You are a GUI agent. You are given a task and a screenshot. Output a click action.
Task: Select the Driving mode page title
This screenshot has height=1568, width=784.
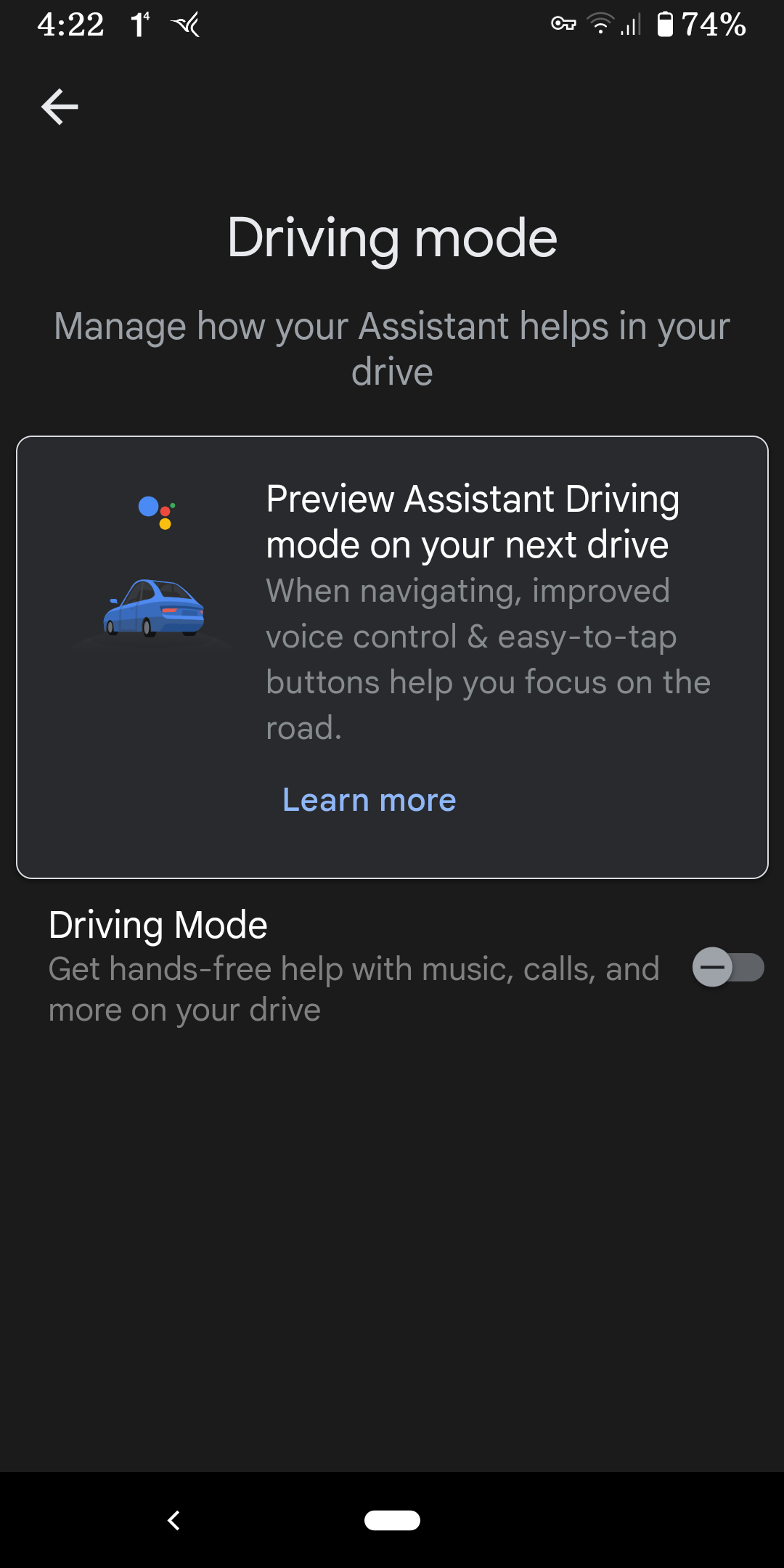click(x=392, y=239)
